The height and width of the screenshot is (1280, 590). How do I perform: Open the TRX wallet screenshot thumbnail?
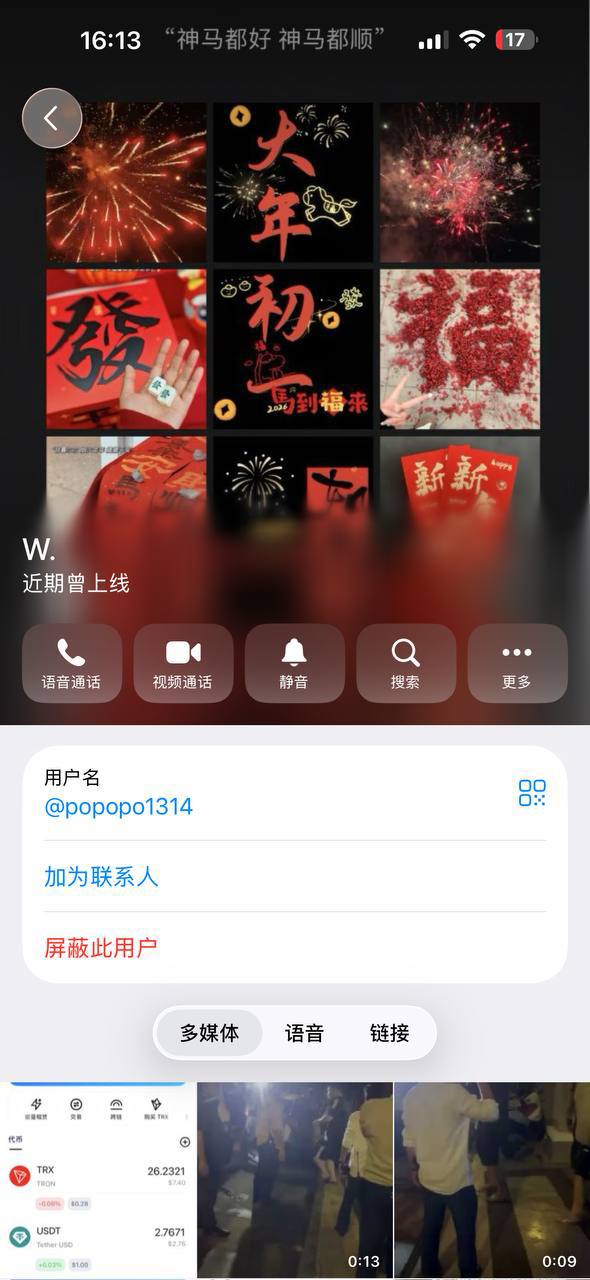tap(98, 1181)
